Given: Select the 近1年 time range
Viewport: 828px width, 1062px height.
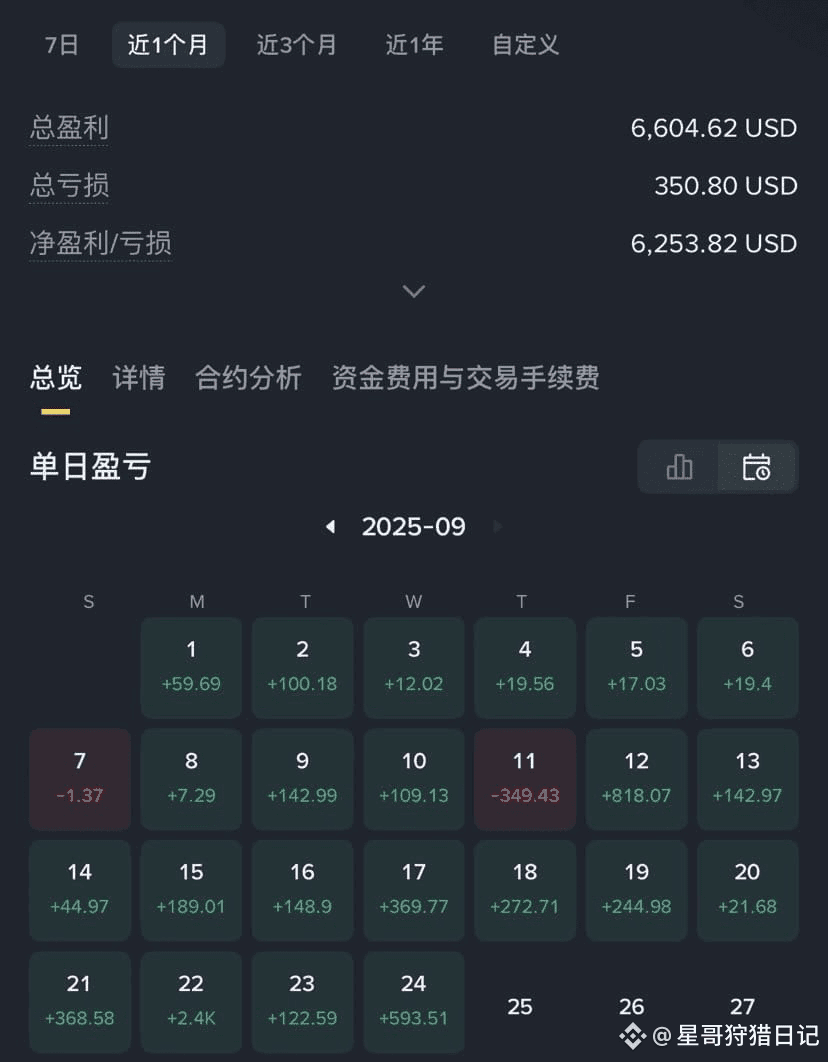Looking at the screenshot, I should point(414,45).
